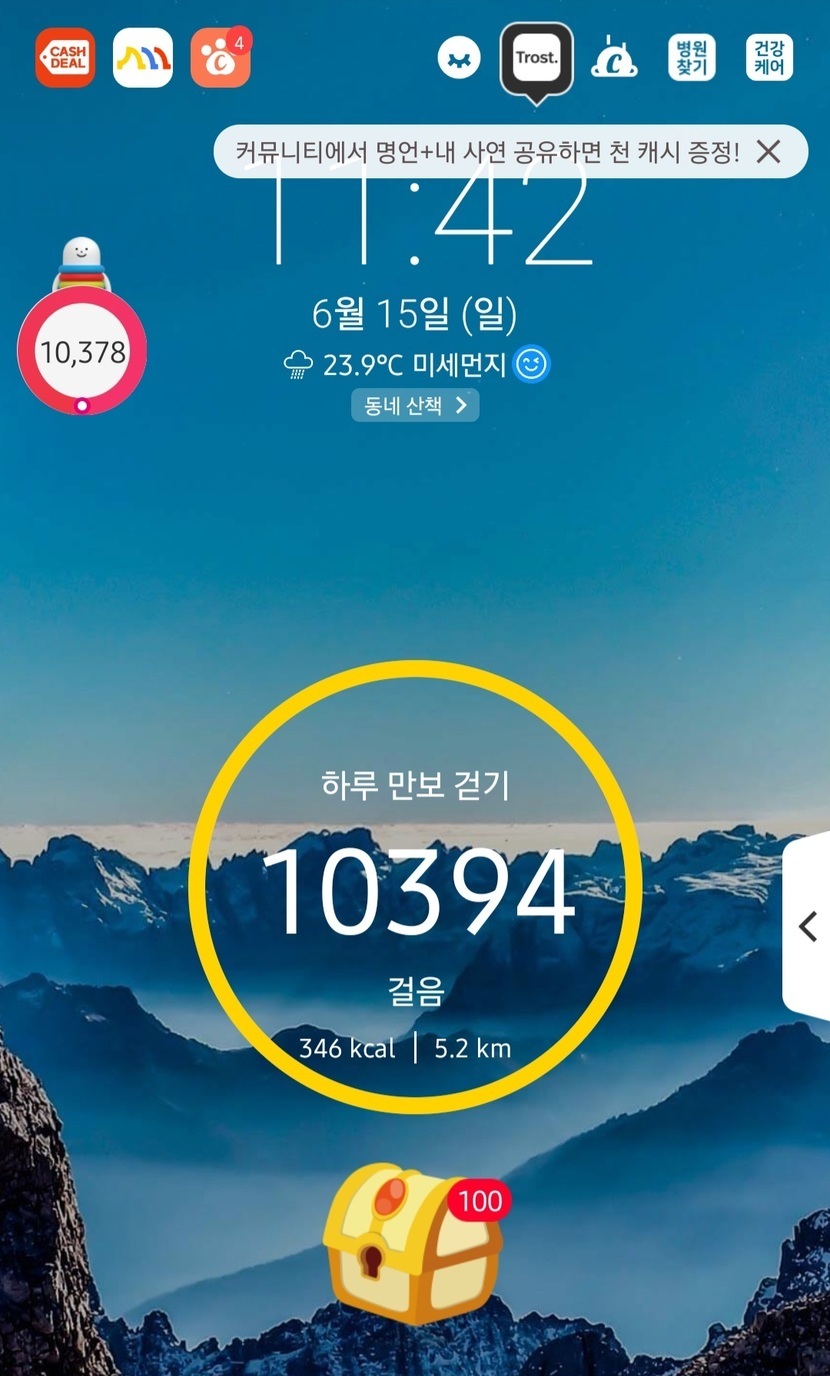Open the rainbow arches icon
830x1376 pixels.
143,58
